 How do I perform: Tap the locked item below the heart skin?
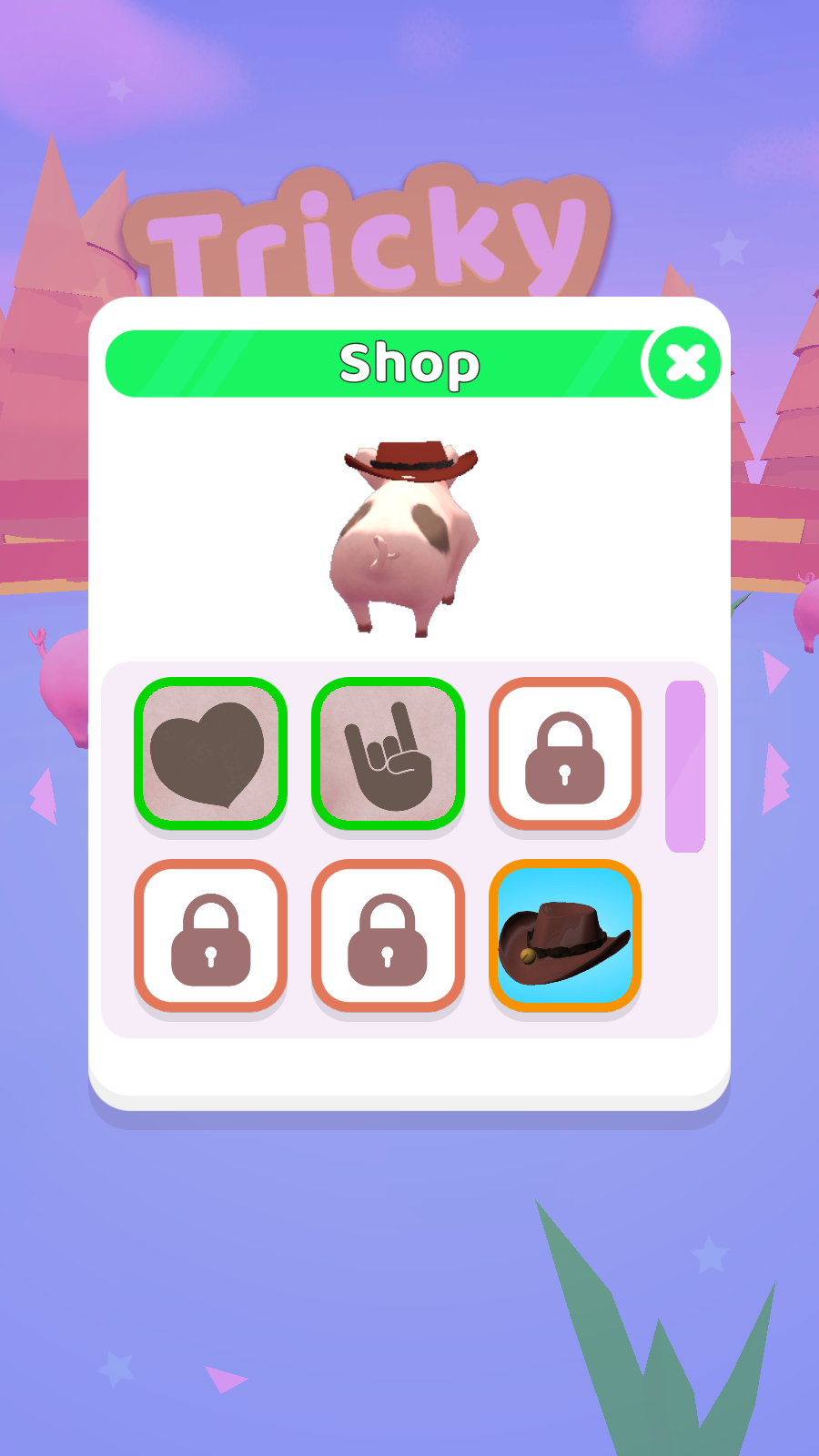coord(210,935)
